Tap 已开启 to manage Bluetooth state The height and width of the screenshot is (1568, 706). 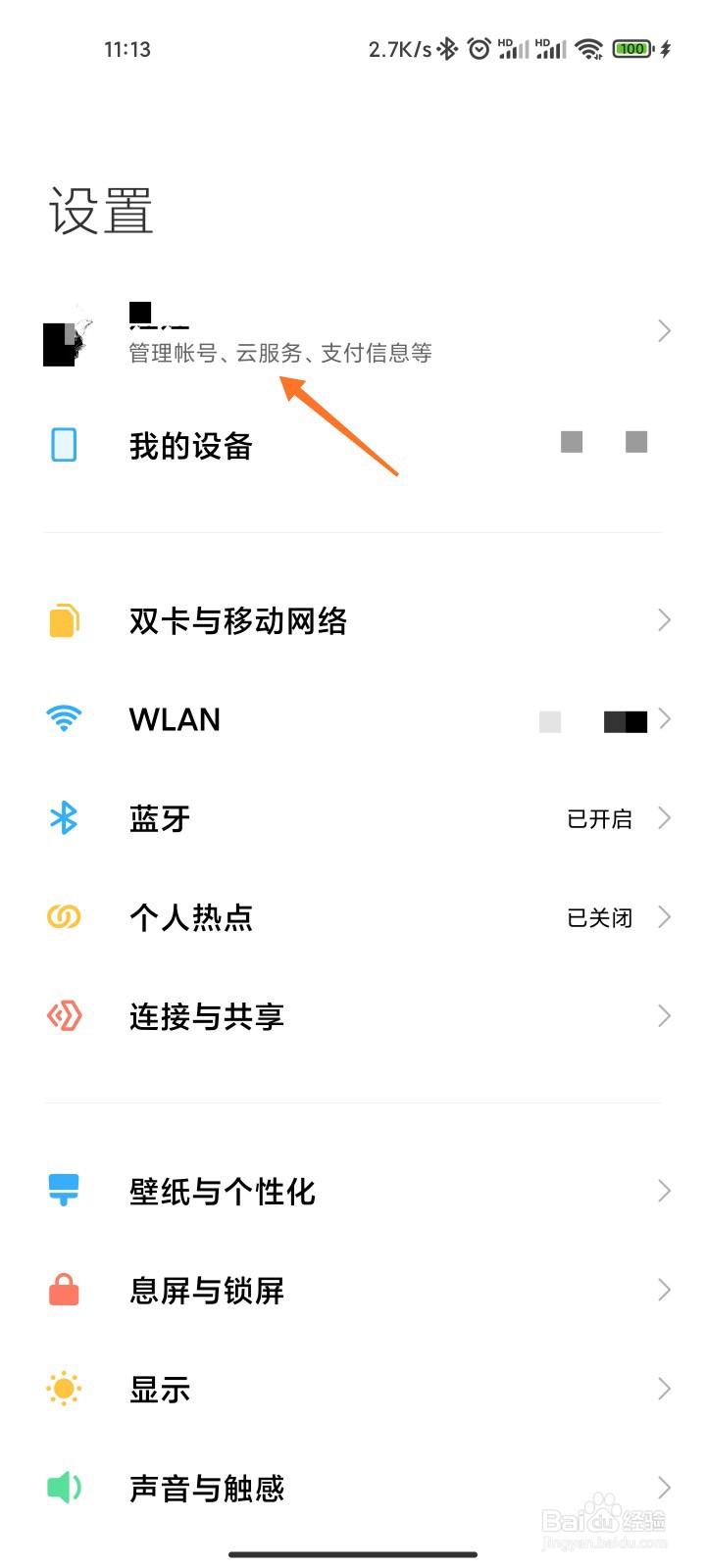point(600,818)
